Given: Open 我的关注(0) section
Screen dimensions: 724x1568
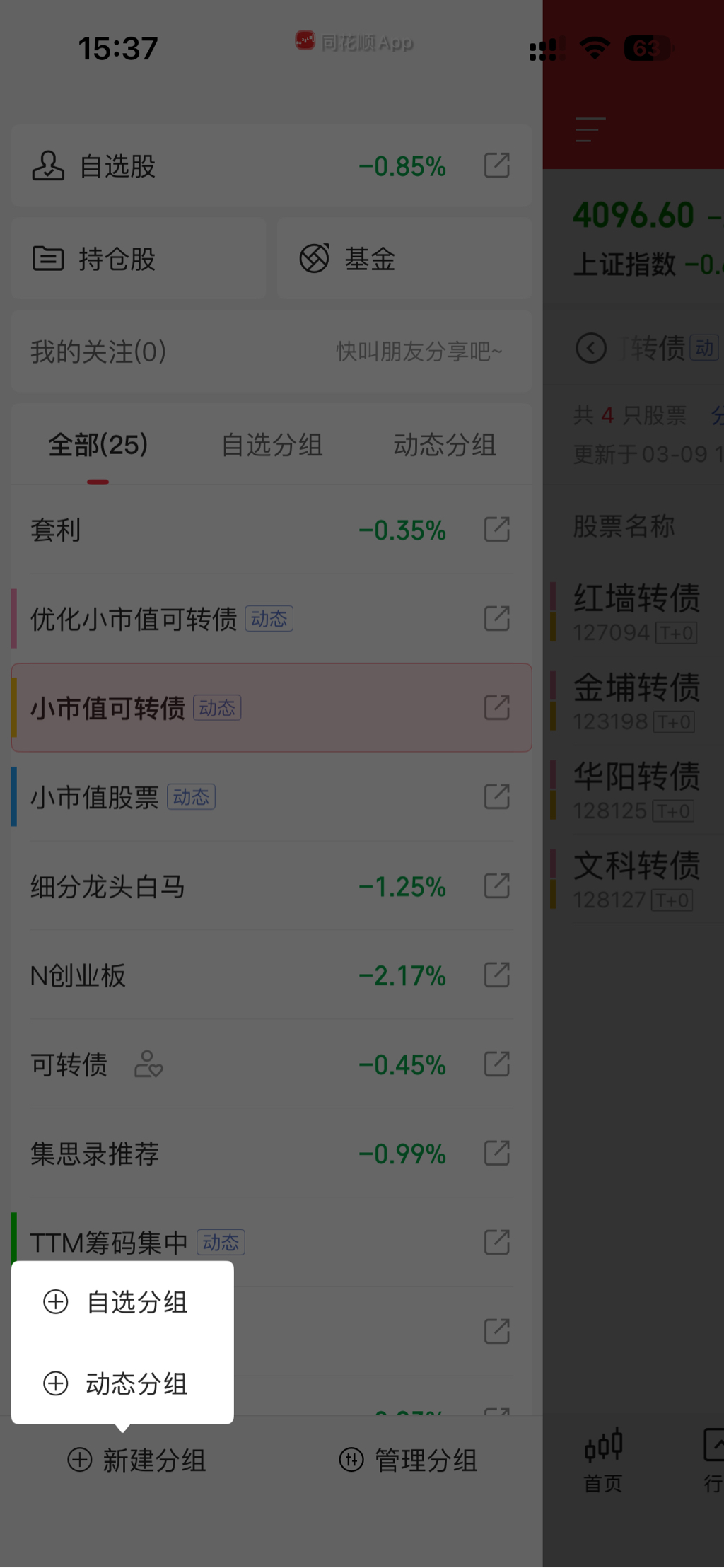Looking at the screenshot, I should coord(271,352).
